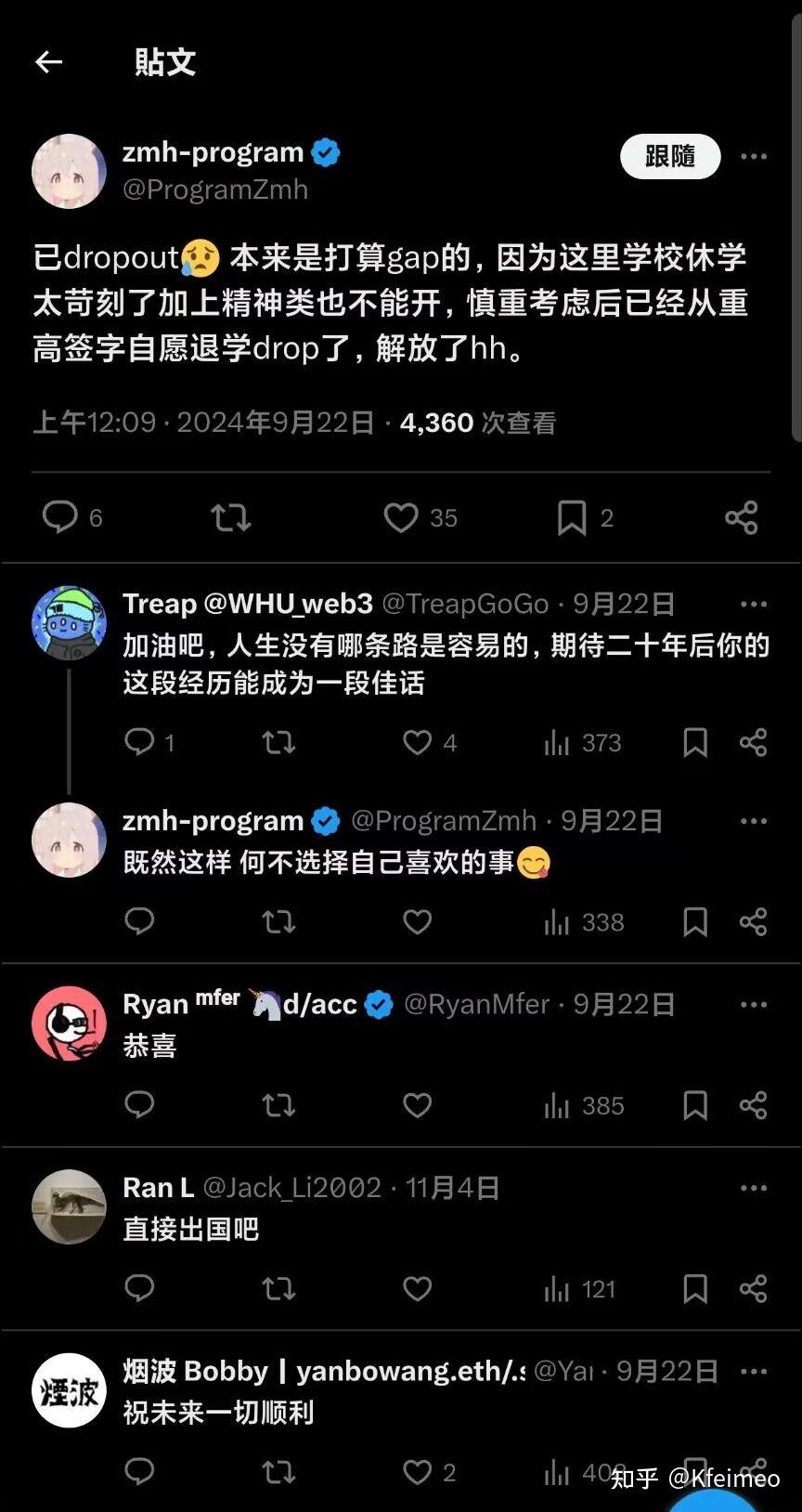
Task: Repost Ran L's reply 直接出国吧
Action: coord(278,1288)
